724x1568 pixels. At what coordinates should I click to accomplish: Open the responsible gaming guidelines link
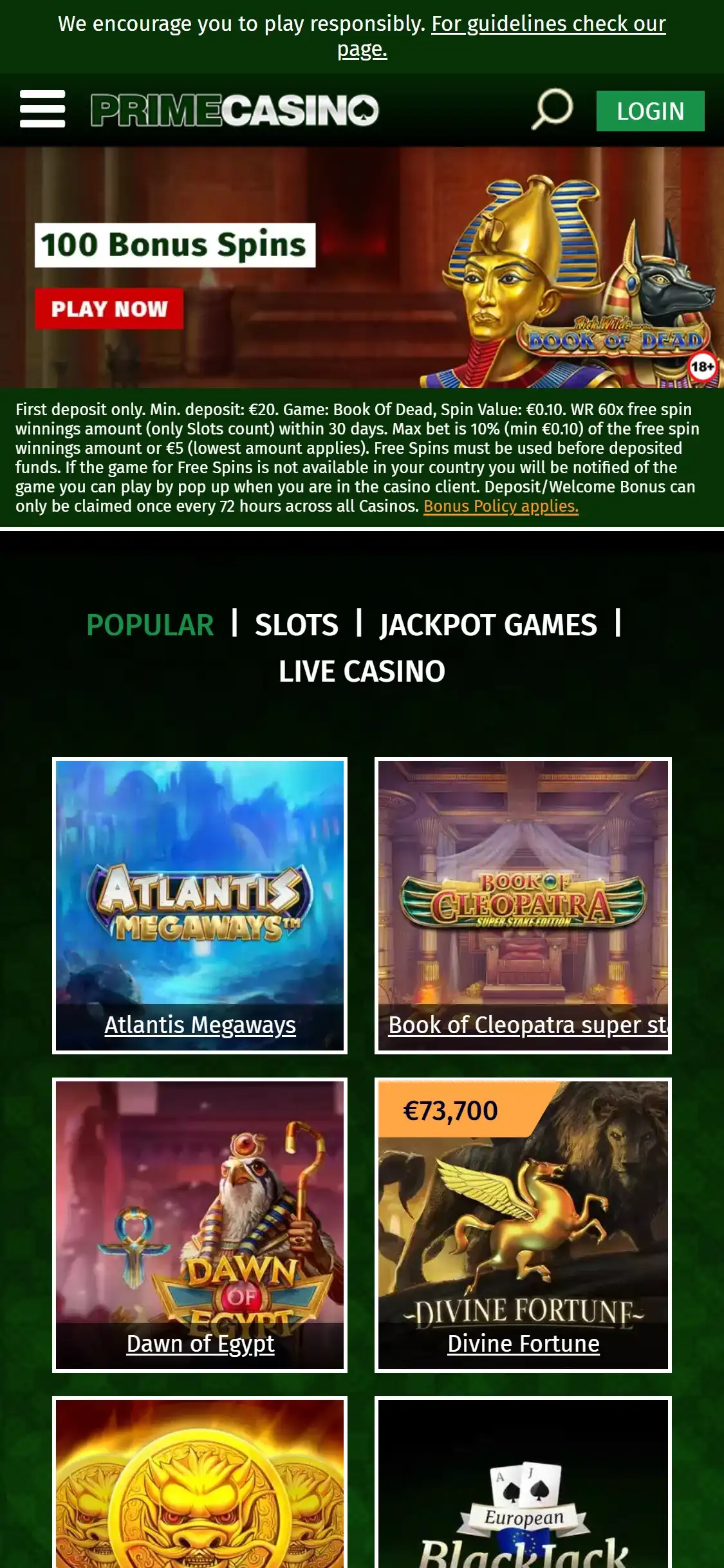tap(548, 24)
